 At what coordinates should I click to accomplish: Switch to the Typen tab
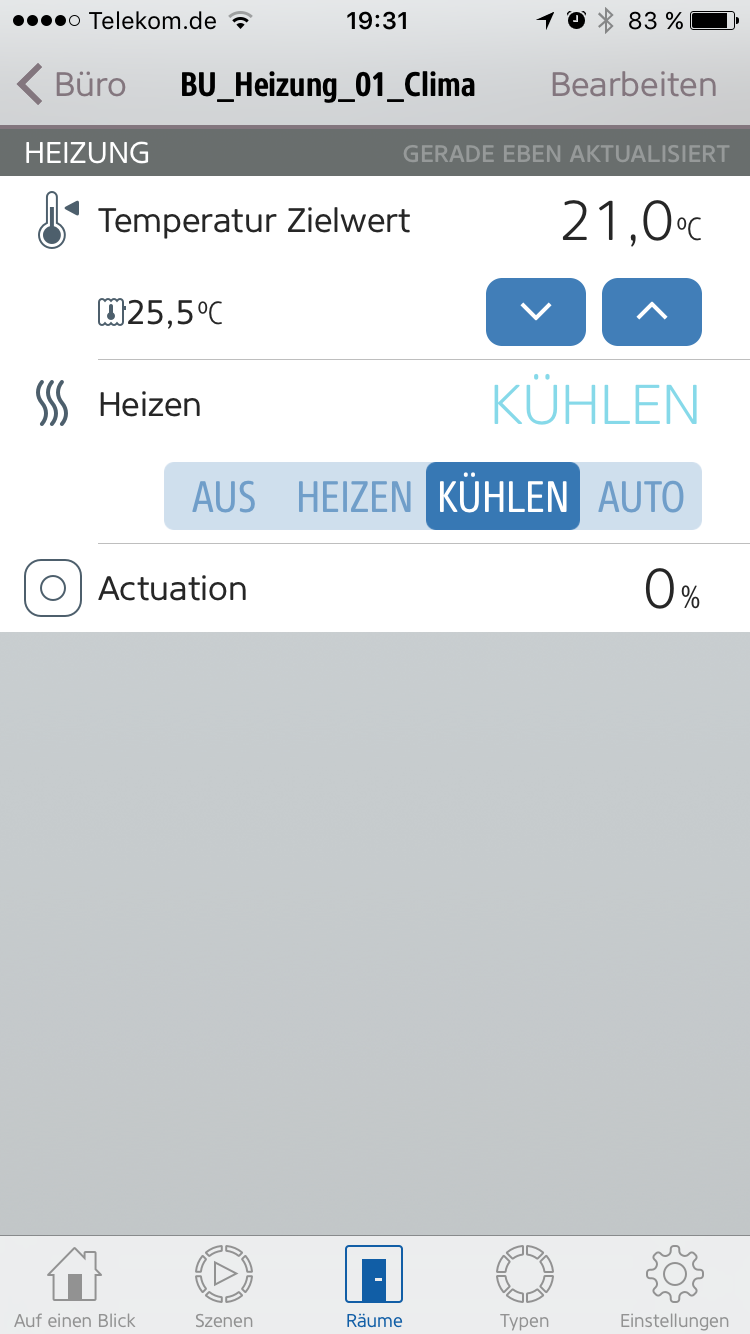click(x=525, y=1287)
